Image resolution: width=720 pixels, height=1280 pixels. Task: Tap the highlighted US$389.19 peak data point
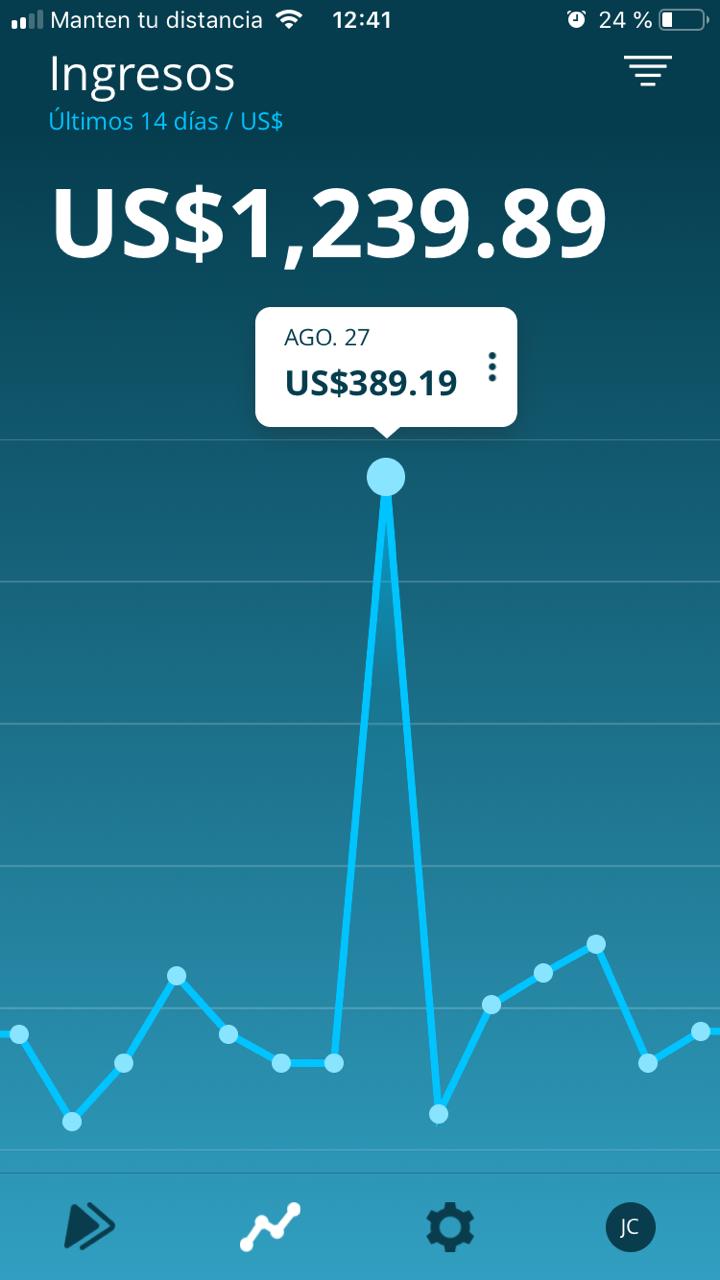tap(386, 477)
